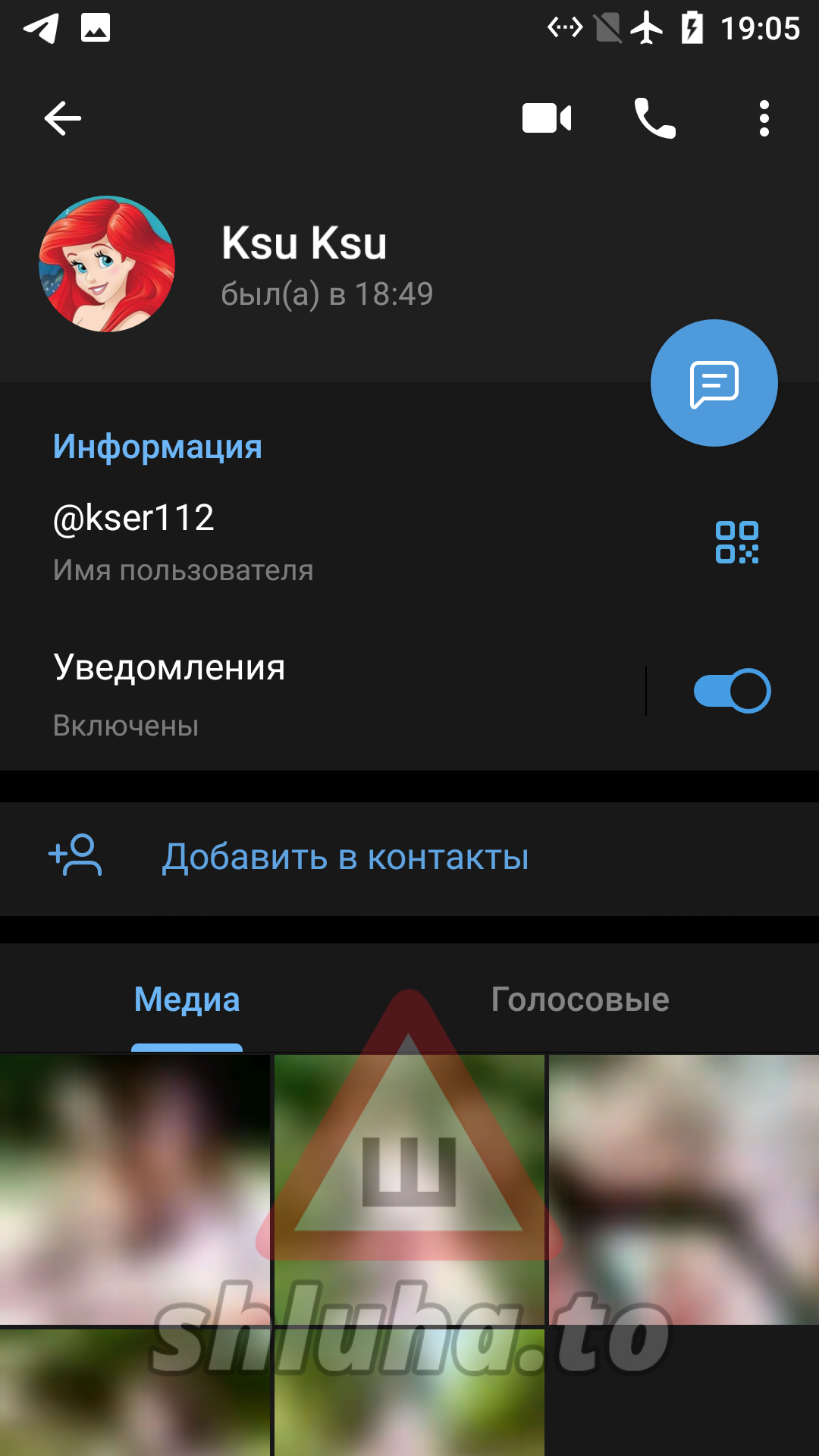819x1456 pixels.
Task: Switch to the Медиа tab
Action: pos(187,999)
